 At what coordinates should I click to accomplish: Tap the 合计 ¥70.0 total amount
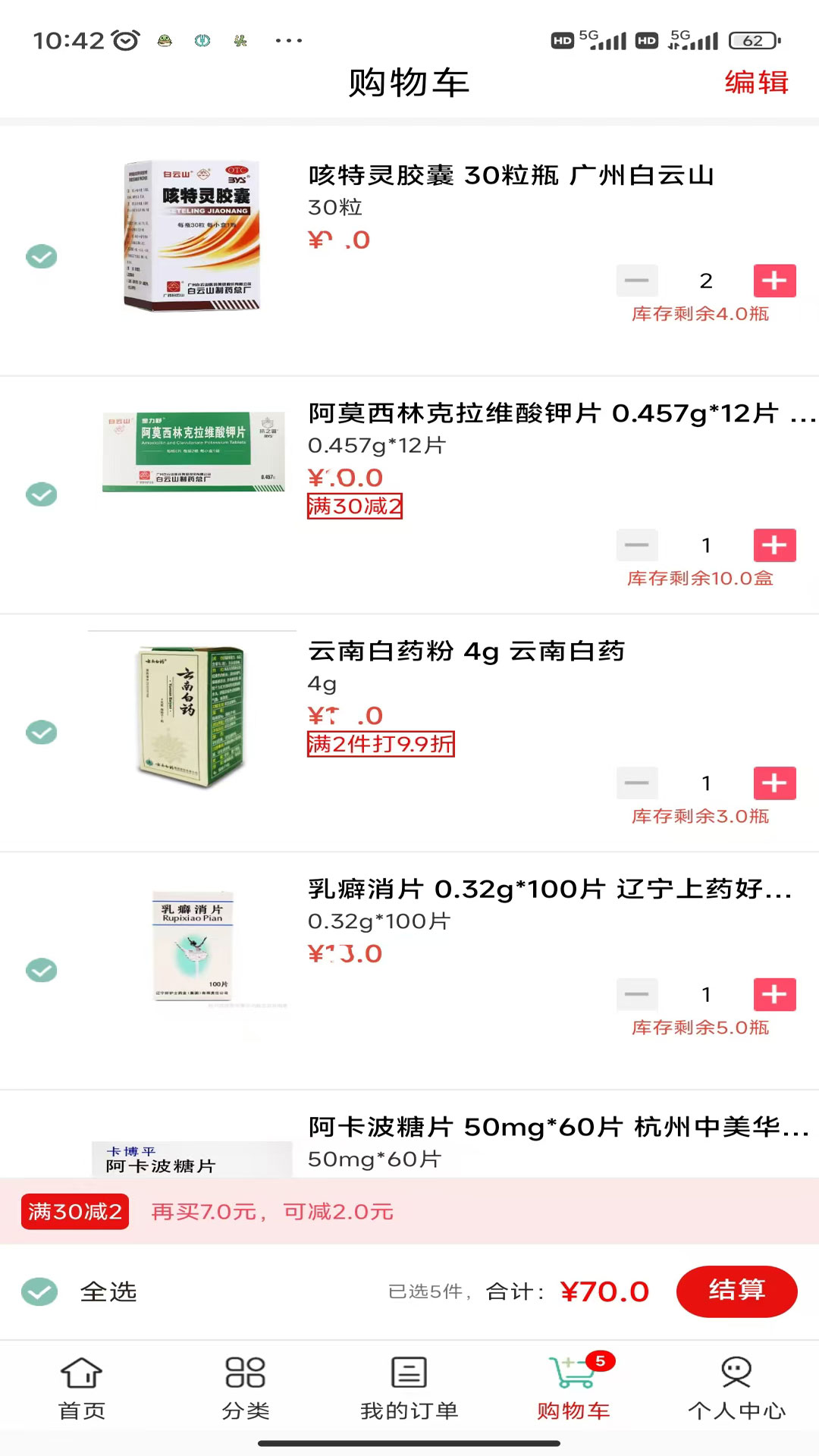604,1291
